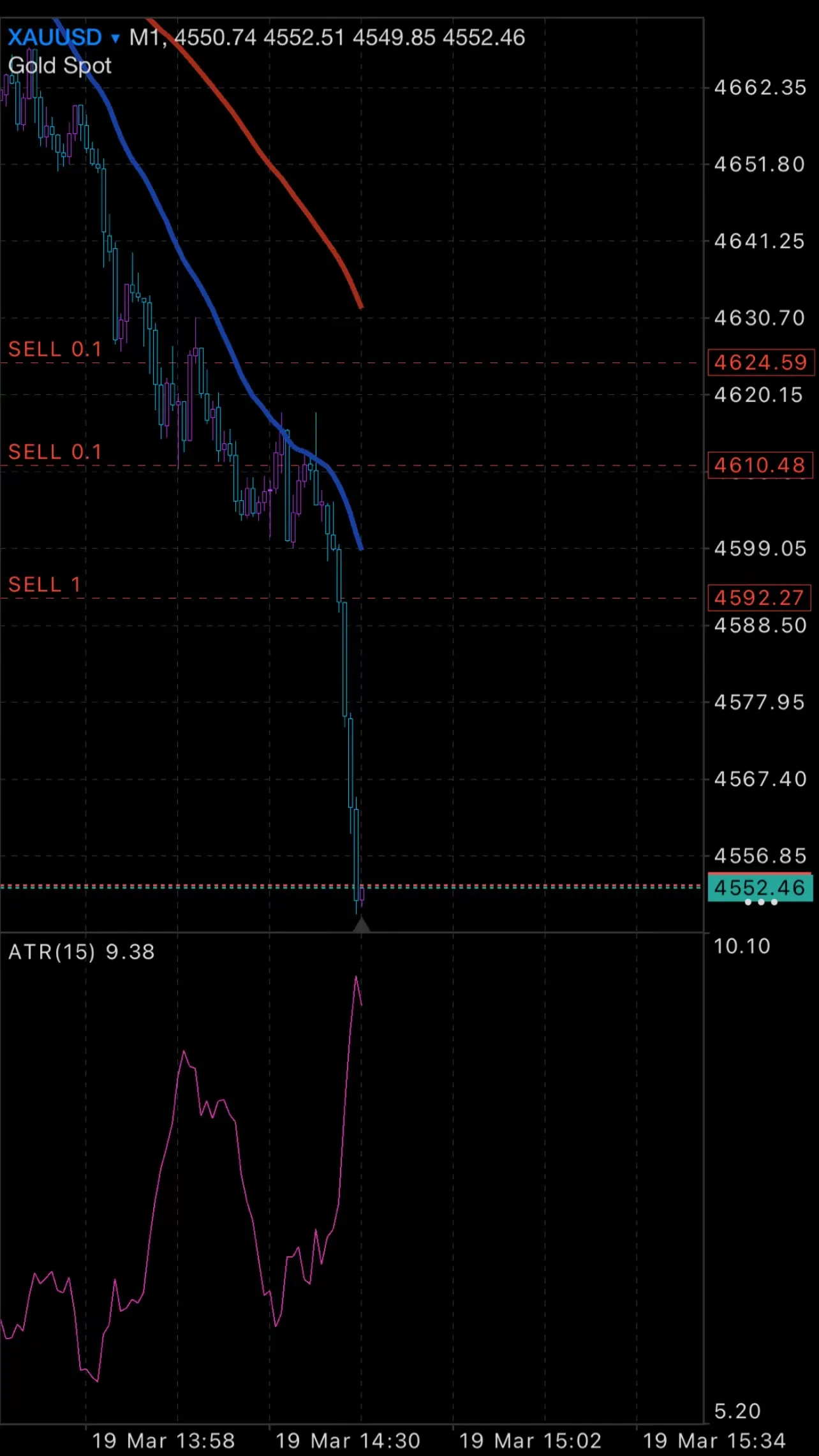Select the SELL 0.1 order at 4610.48

tap(55, 452)
